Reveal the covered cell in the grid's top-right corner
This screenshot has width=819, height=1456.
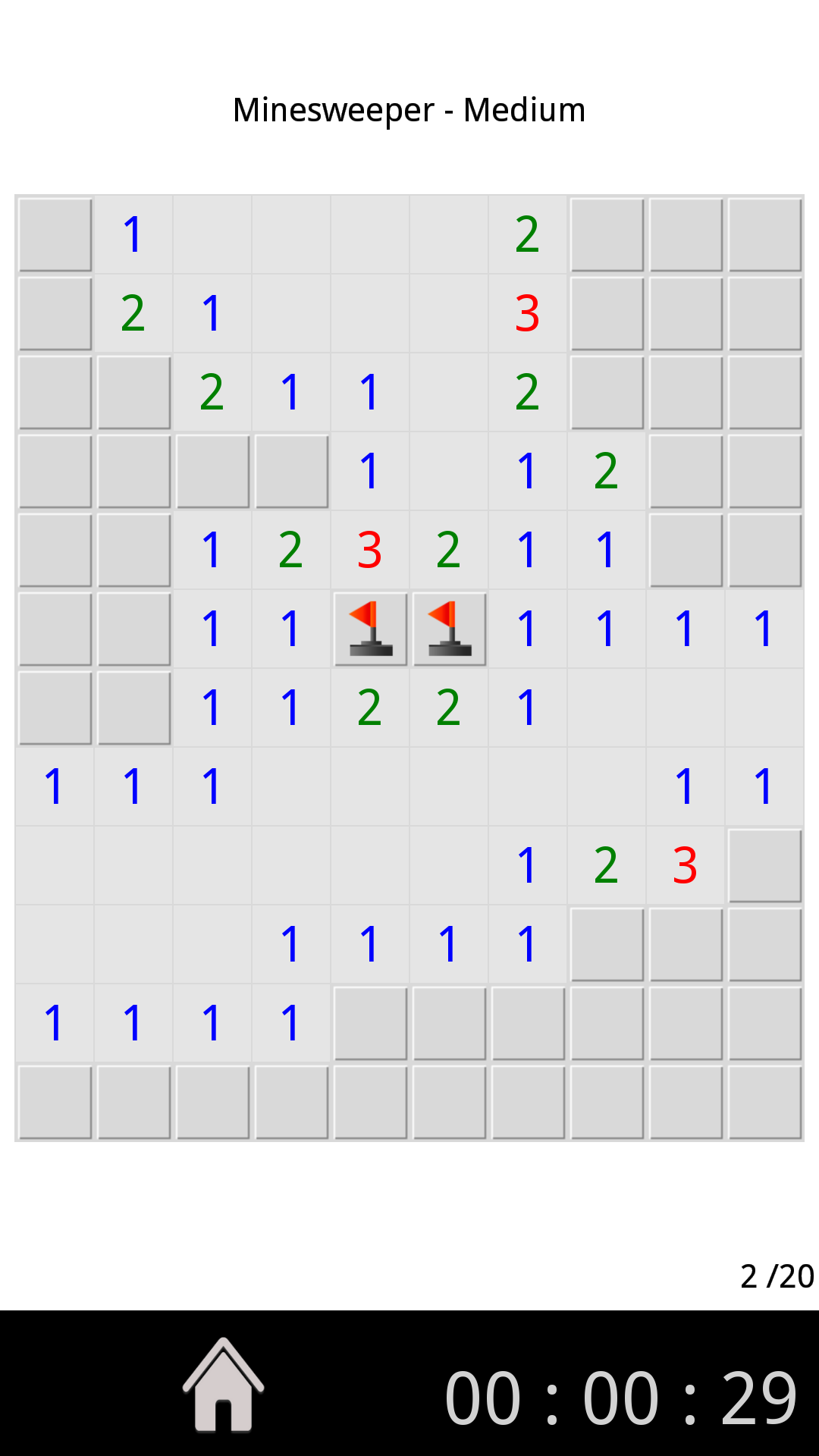click(x=764, y=235)
